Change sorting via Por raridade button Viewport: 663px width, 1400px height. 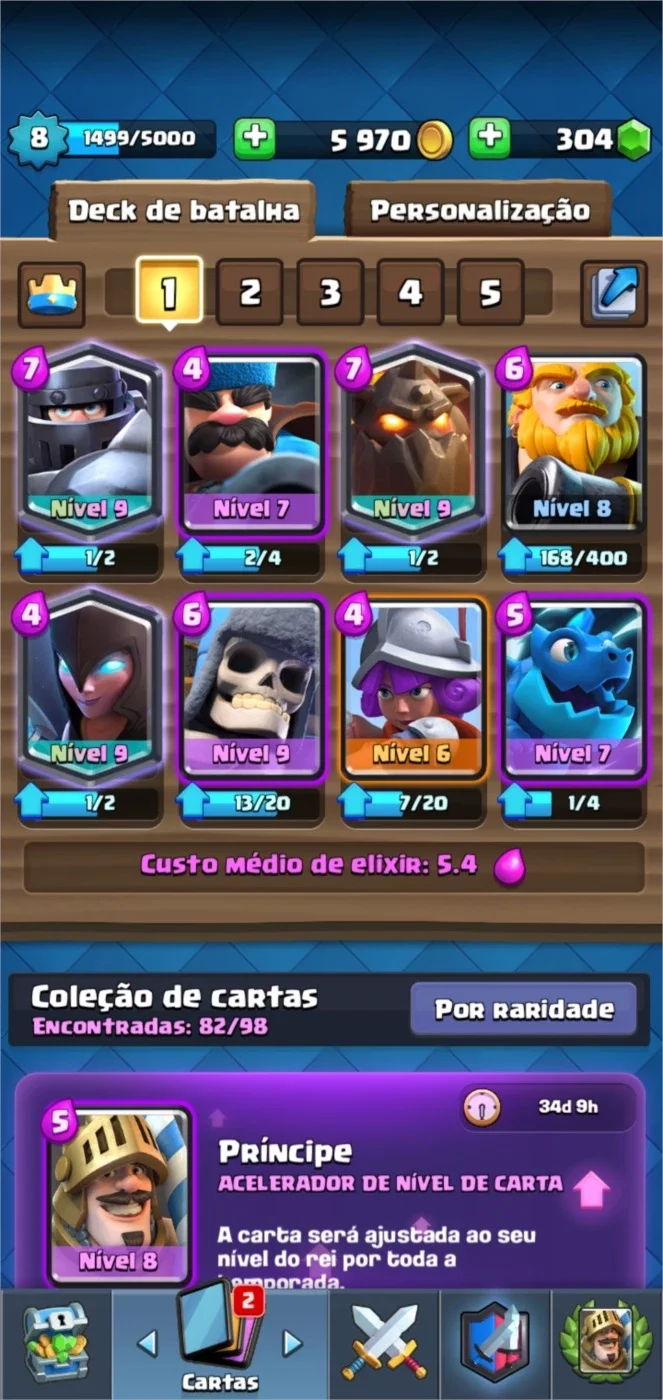523,1009
